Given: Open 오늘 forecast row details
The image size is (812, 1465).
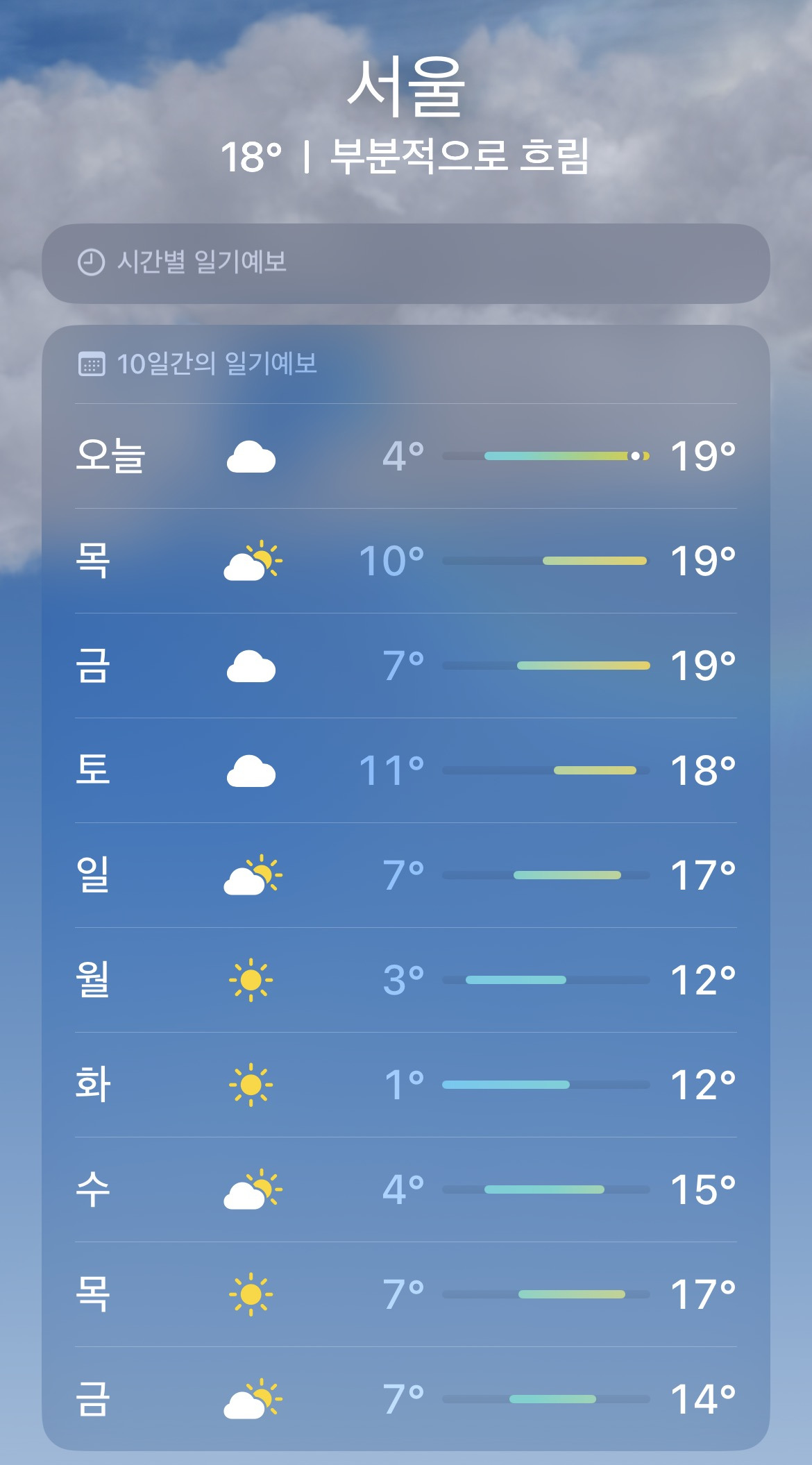Looking at the screenshot, I should (405, 456).
